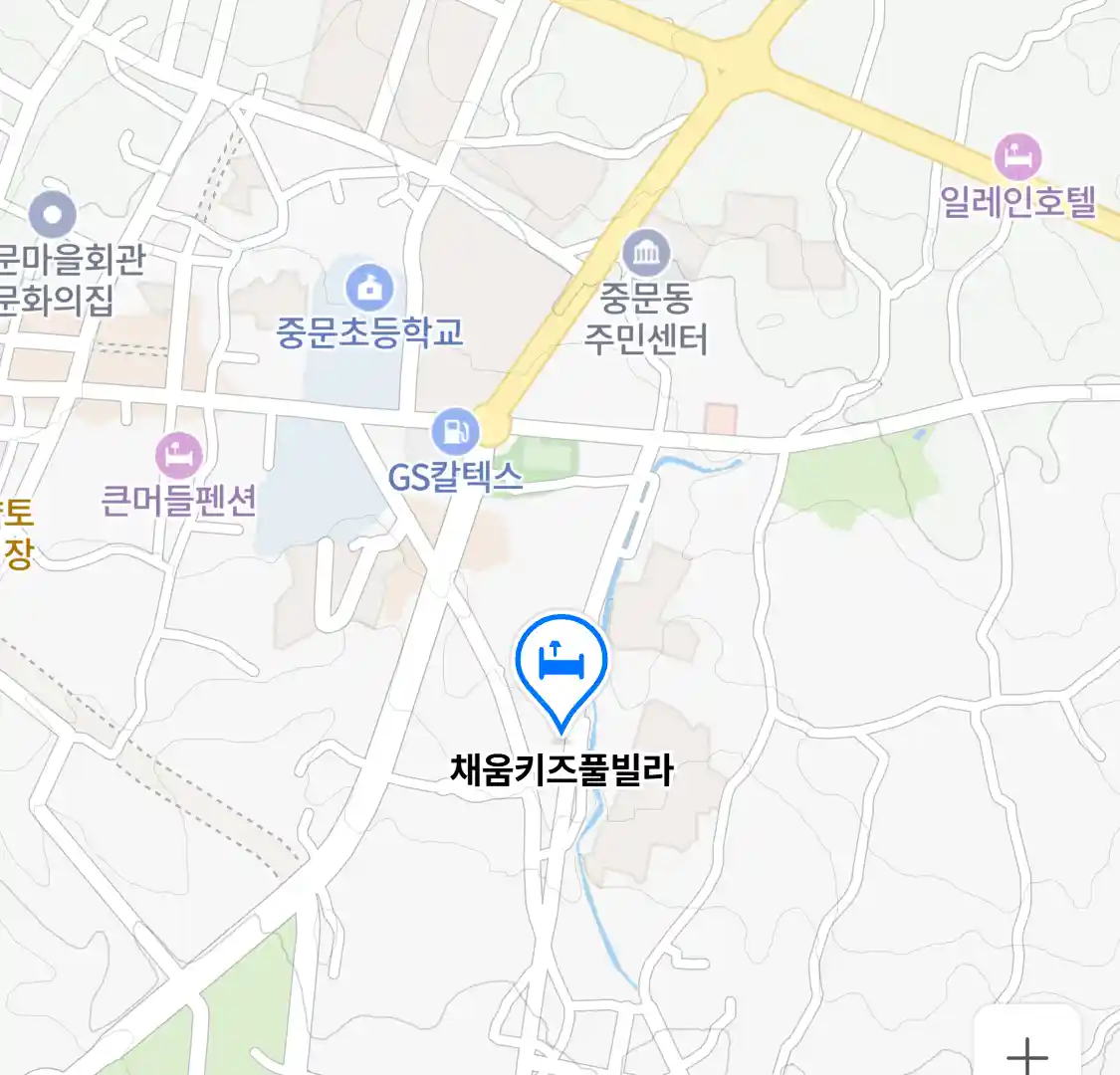Open the 큰머들펜션 lodging marker
Viewport: 1120px width, 1075px height.
[x=179, y=456]
